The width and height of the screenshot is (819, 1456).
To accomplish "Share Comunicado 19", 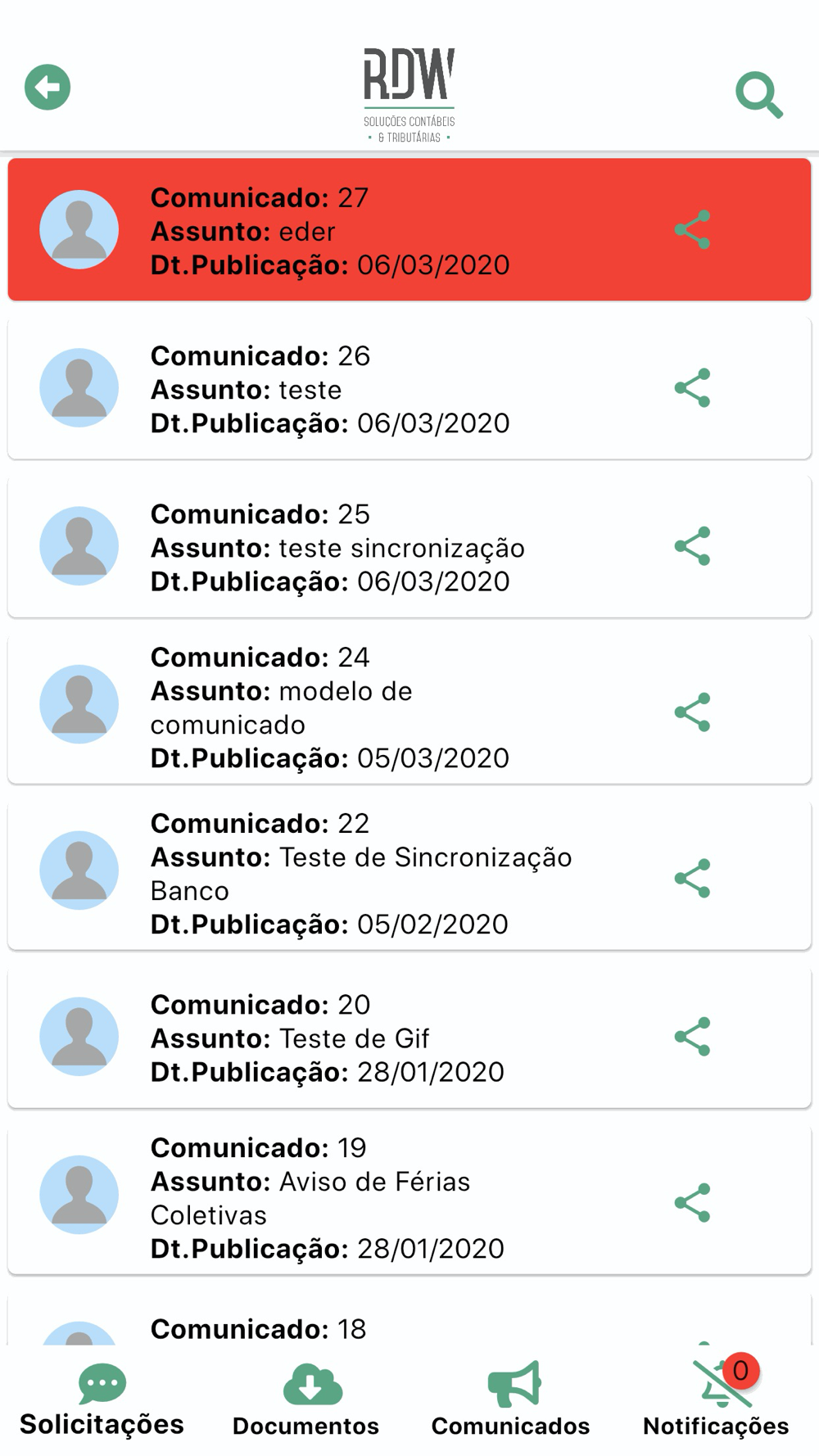I will (x=692, y=1202).
